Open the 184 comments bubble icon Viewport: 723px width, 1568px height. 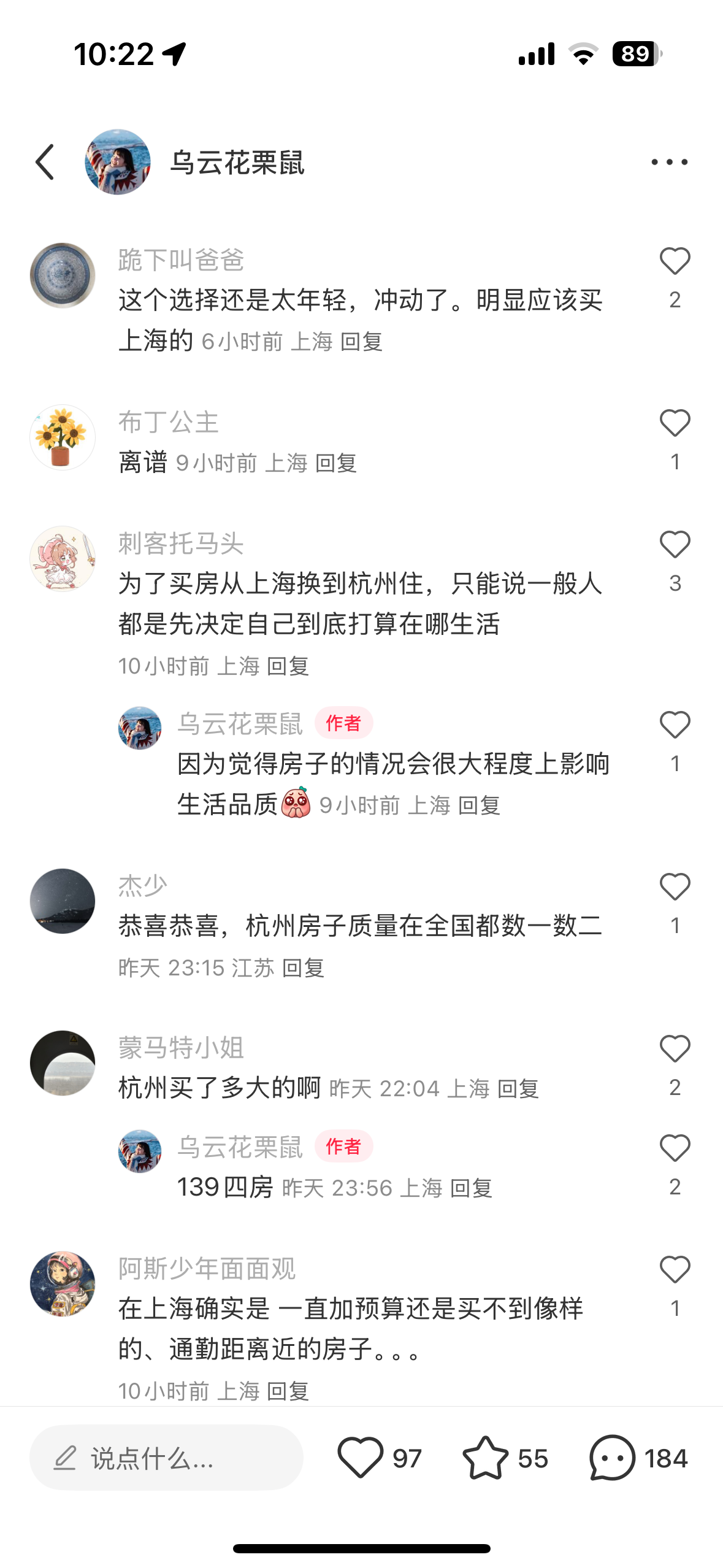(x=612, y=1458)
